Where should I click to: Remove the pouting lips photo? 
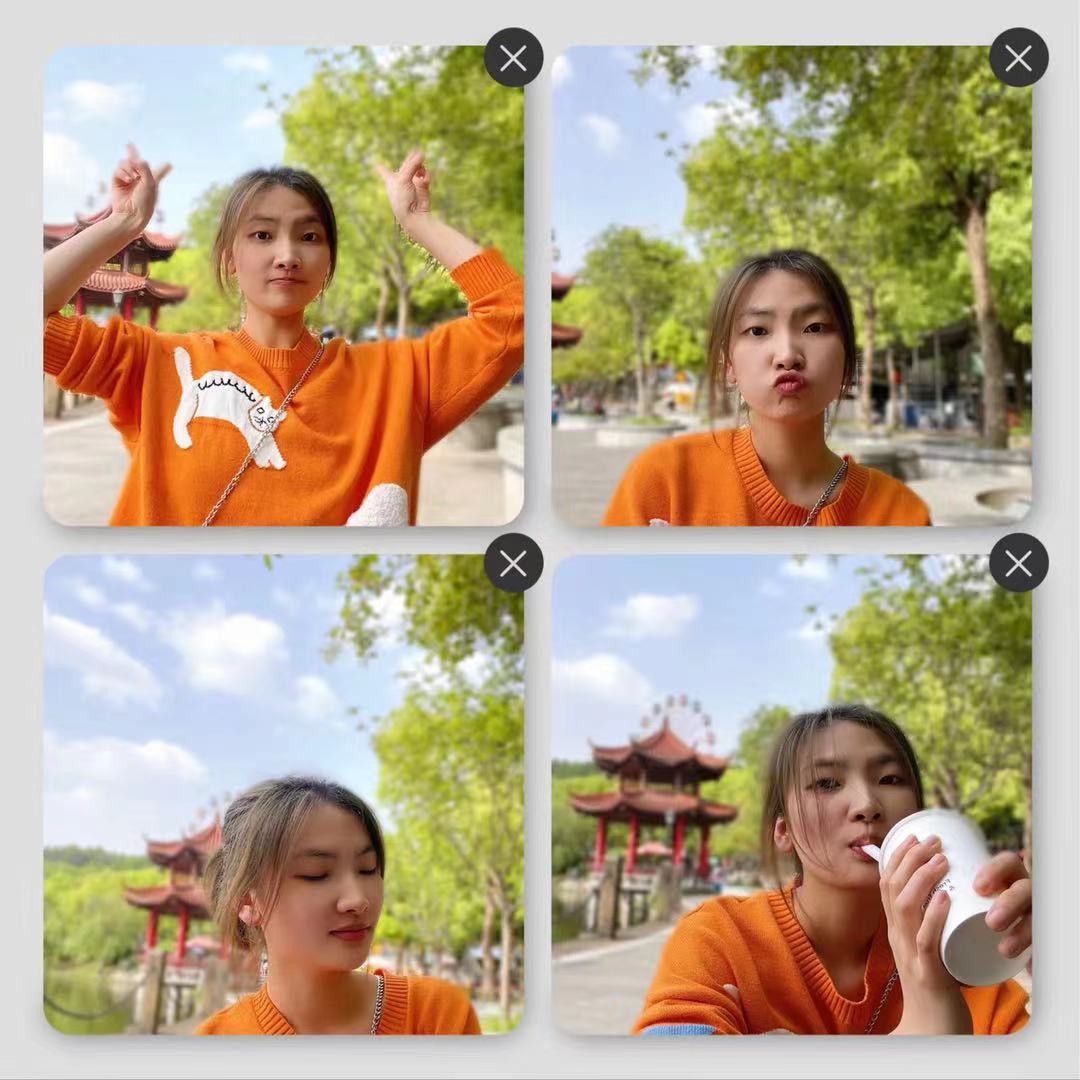point(1018,58)
